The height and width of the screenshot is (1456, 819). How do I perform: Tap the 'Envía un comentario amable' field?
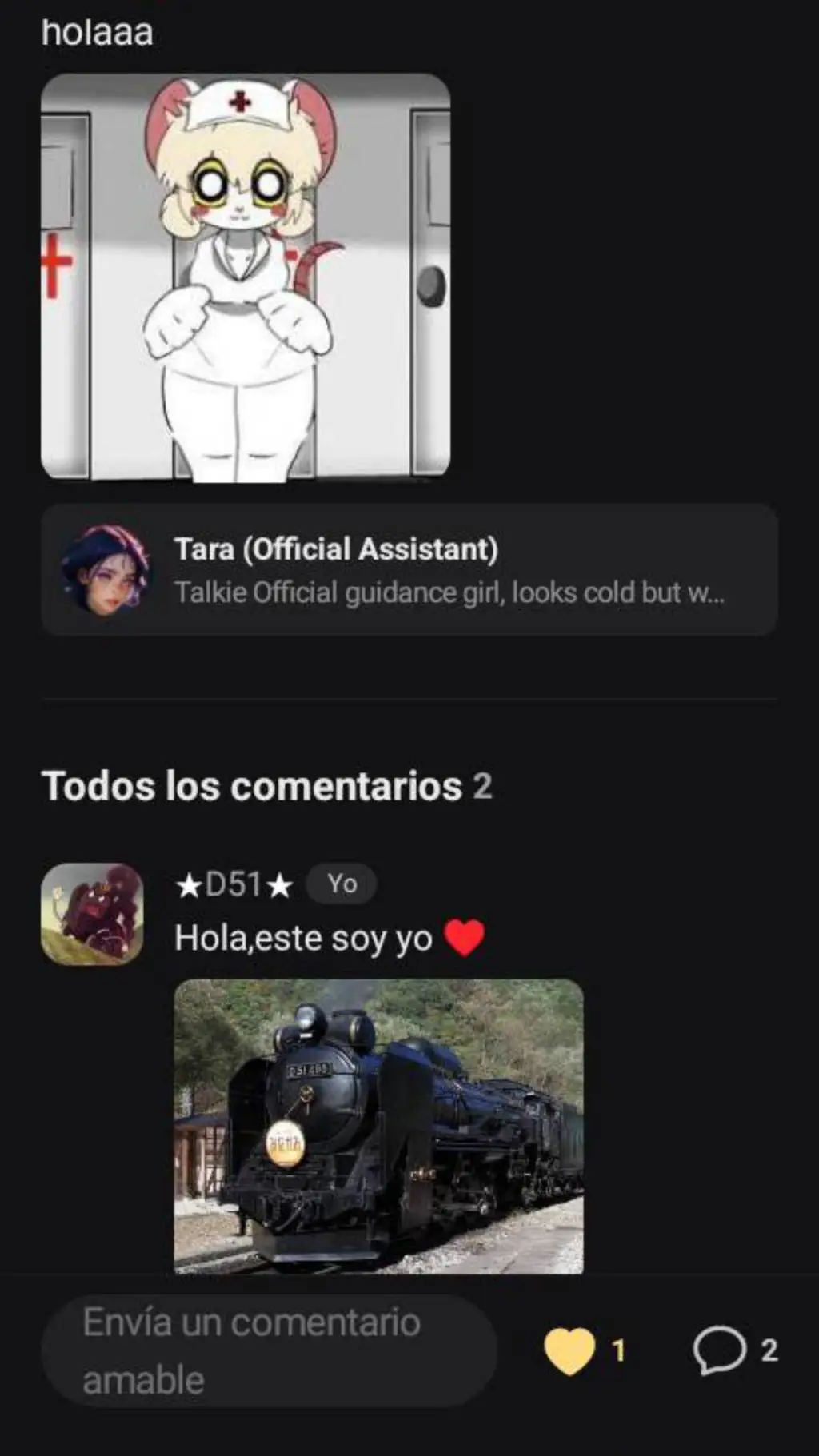pos(269,1350)
